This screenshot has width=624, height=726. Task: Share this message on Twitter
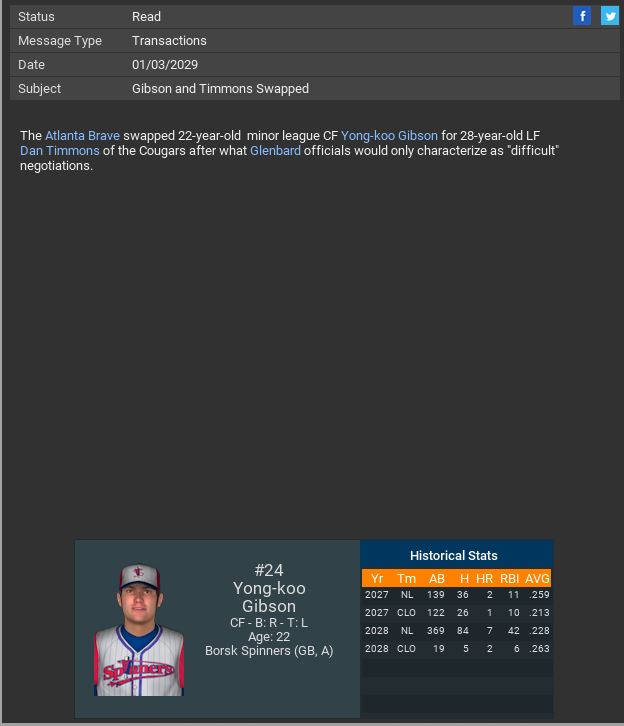pos(609,16)
